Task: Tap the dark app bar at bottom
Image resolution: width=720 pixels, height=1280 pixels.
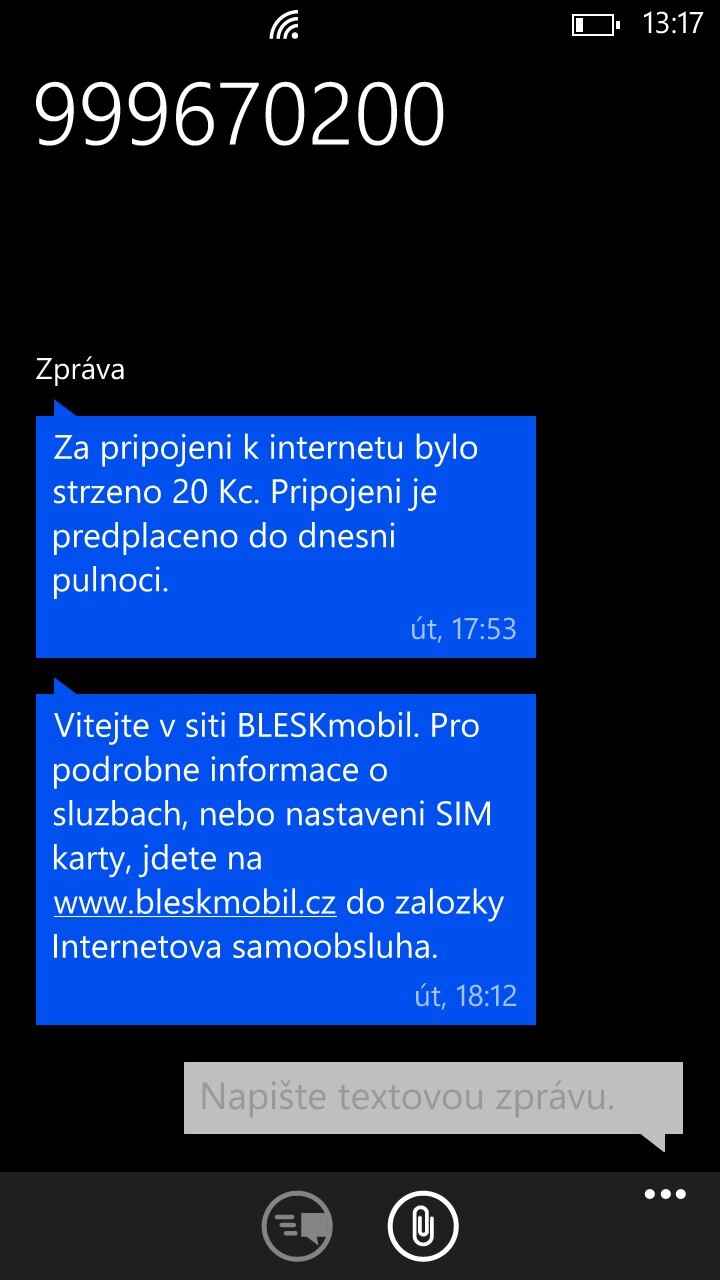Action: coord(360,1224)
